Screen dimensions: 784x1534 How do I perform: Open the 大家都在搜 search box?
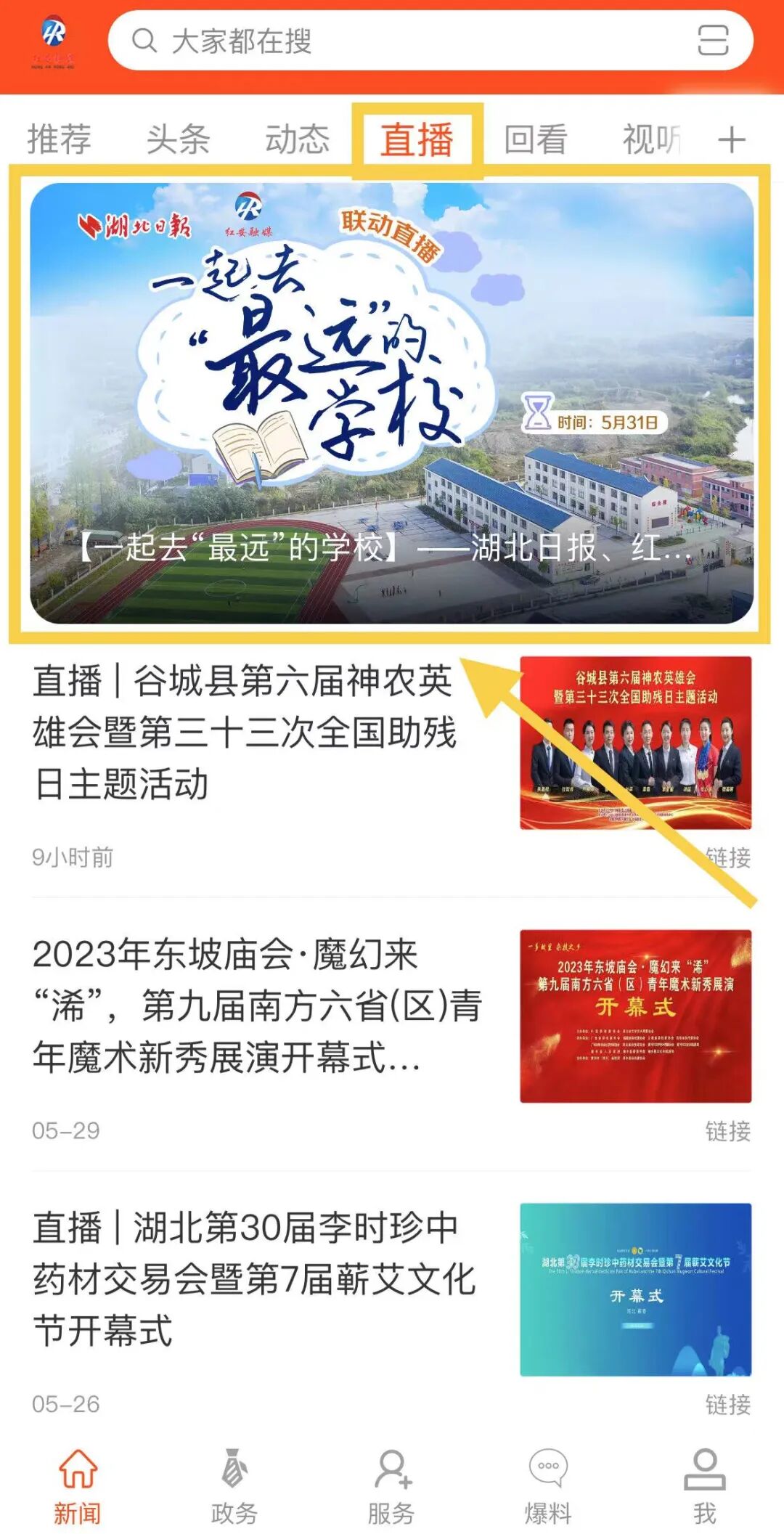[x=407, y=41]
